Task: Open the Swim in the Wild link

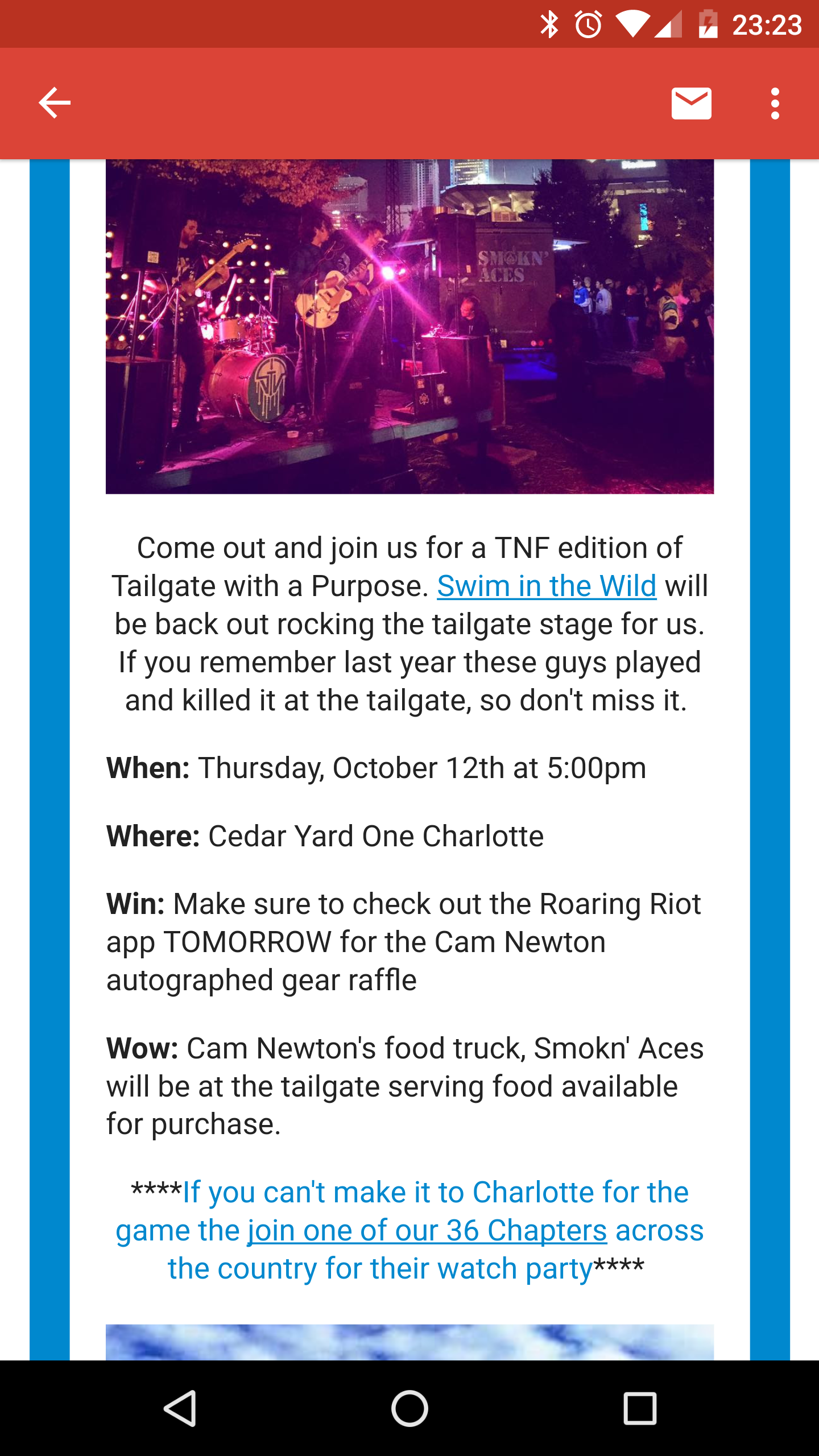Action: click(x=547, y=586)
